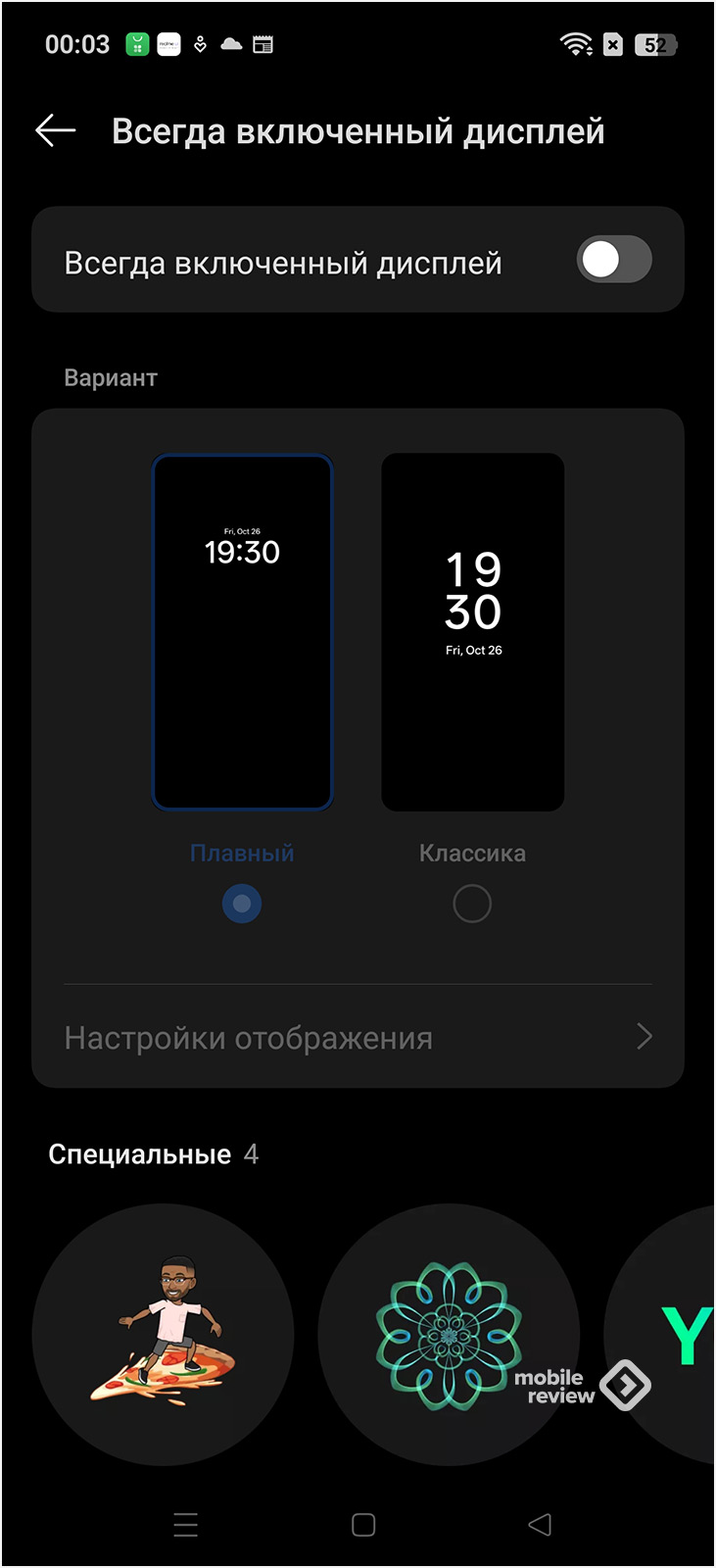Choose the Классика radio button
The width and height of the screenshot is (716, 1568).
[x=472, y=904]
